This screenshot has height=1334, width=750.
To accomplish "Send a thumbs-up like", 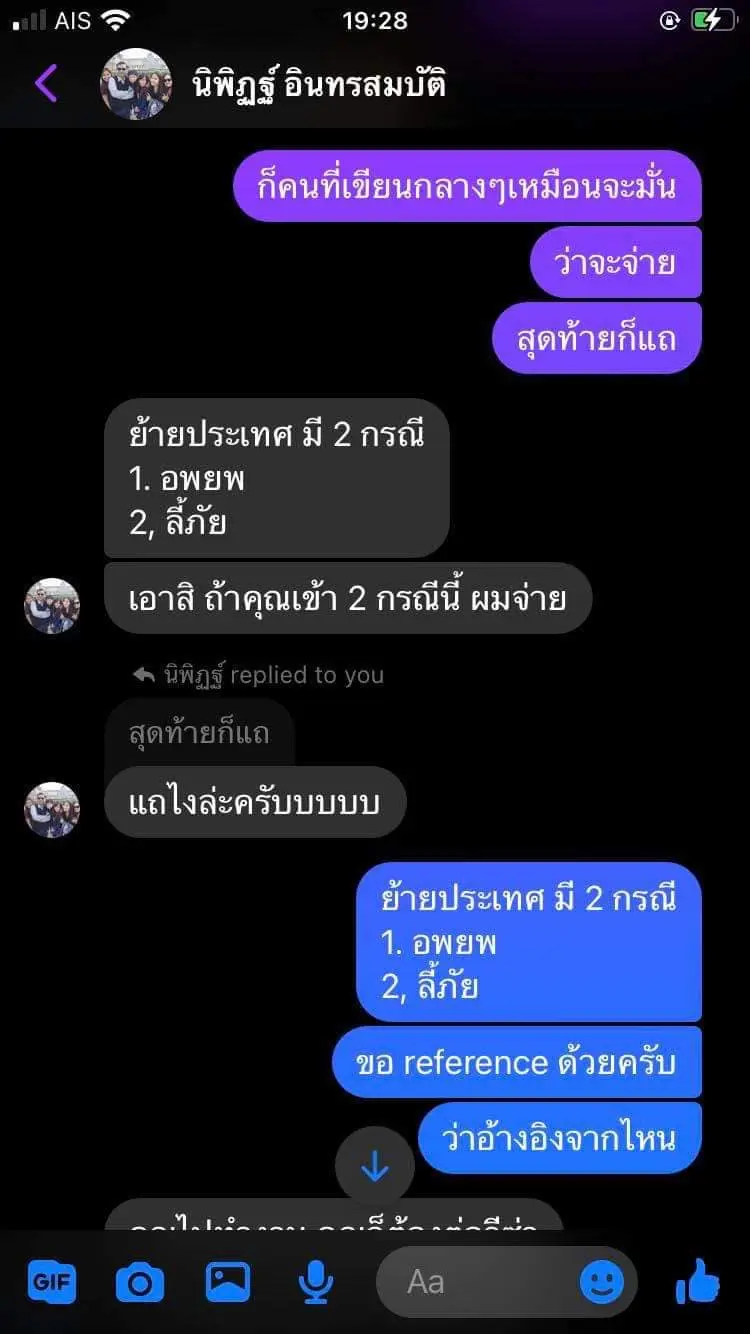I will pos(698,1280).
